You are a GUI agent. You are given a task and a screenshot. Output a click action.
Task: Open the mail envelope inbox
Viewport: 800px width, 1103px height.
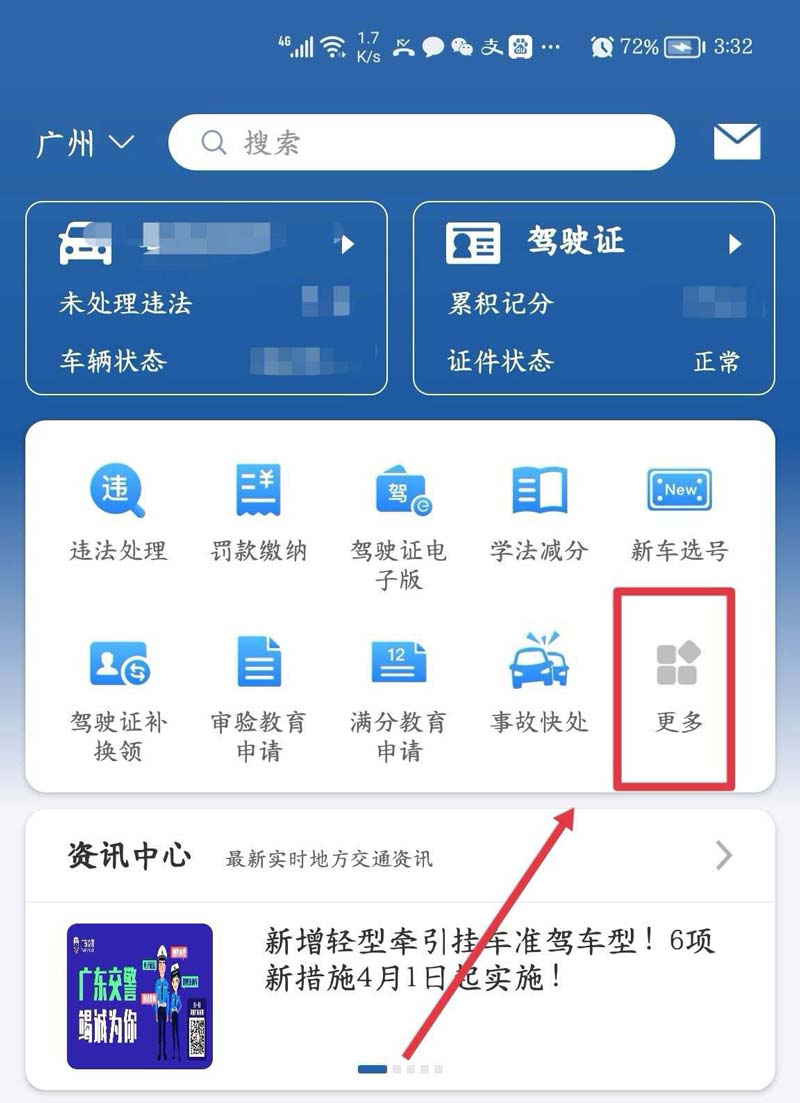point(737,142)
